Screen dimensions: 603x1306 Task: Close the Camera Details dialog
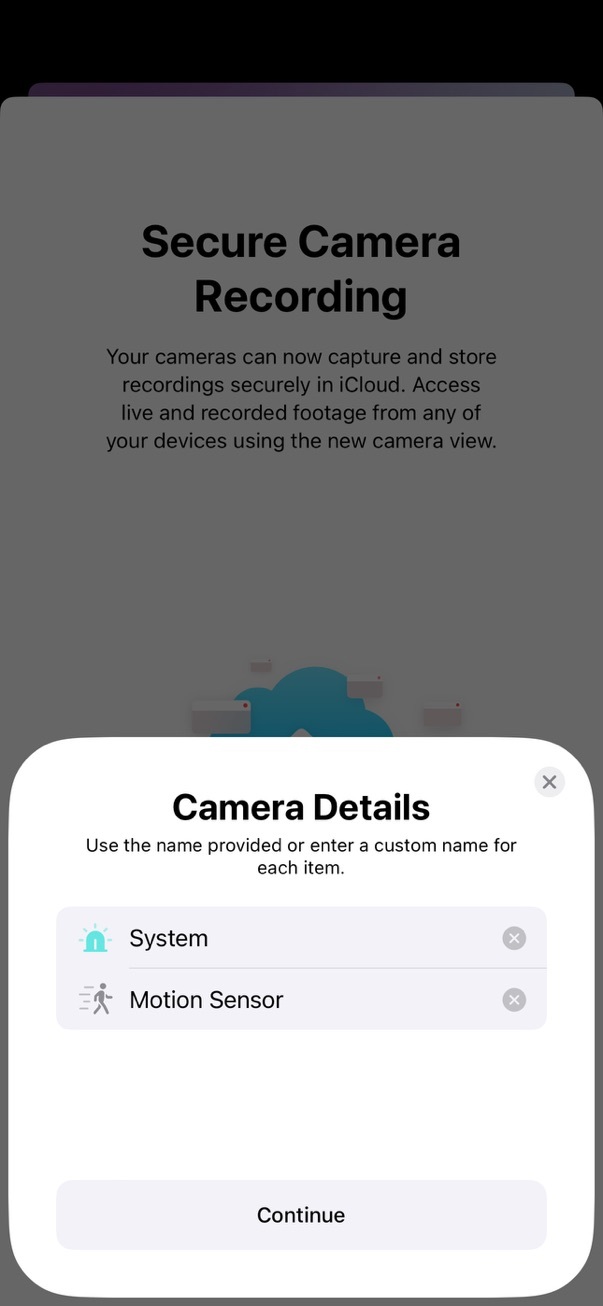click(x=549, y=782)
